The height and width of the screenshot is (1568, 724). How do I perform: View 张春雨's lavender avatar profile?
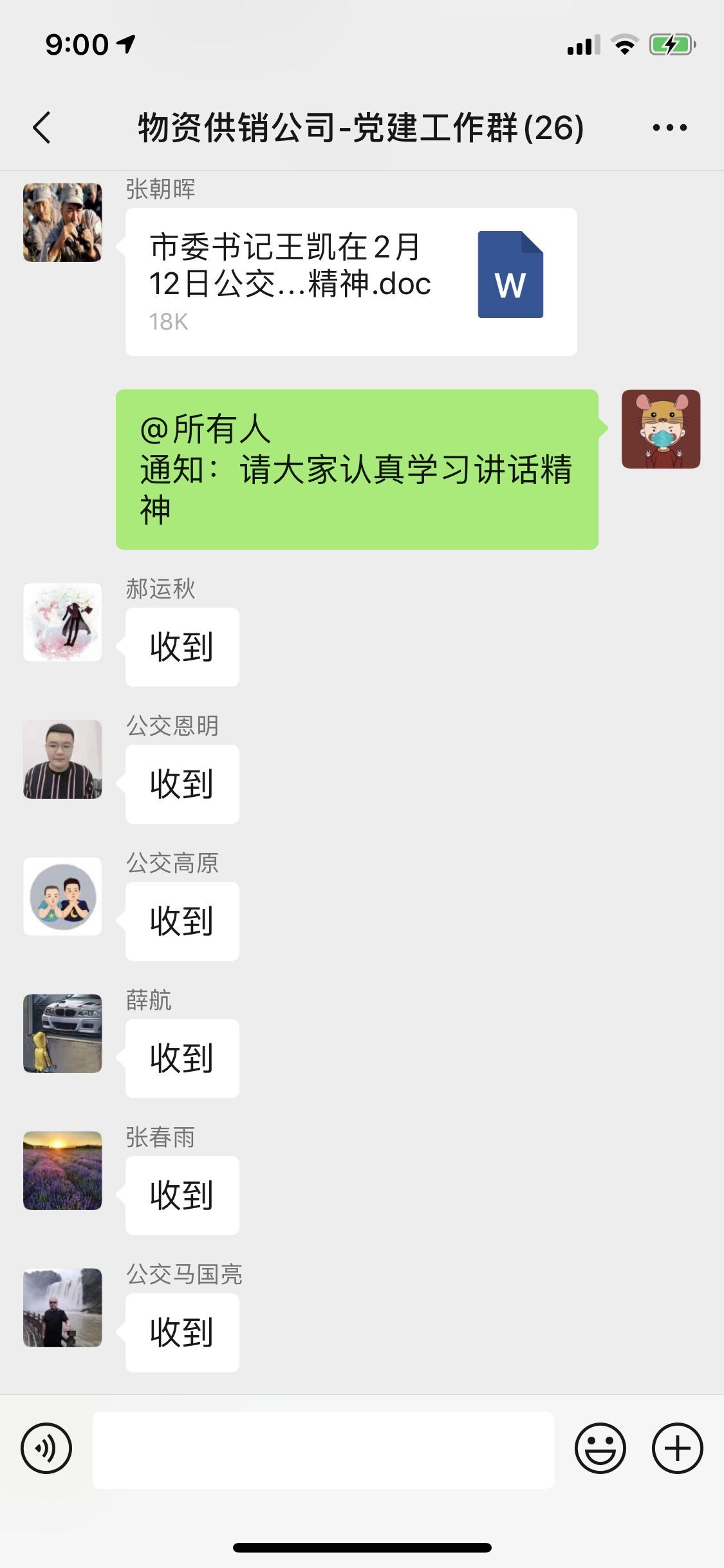(62, 1171)
